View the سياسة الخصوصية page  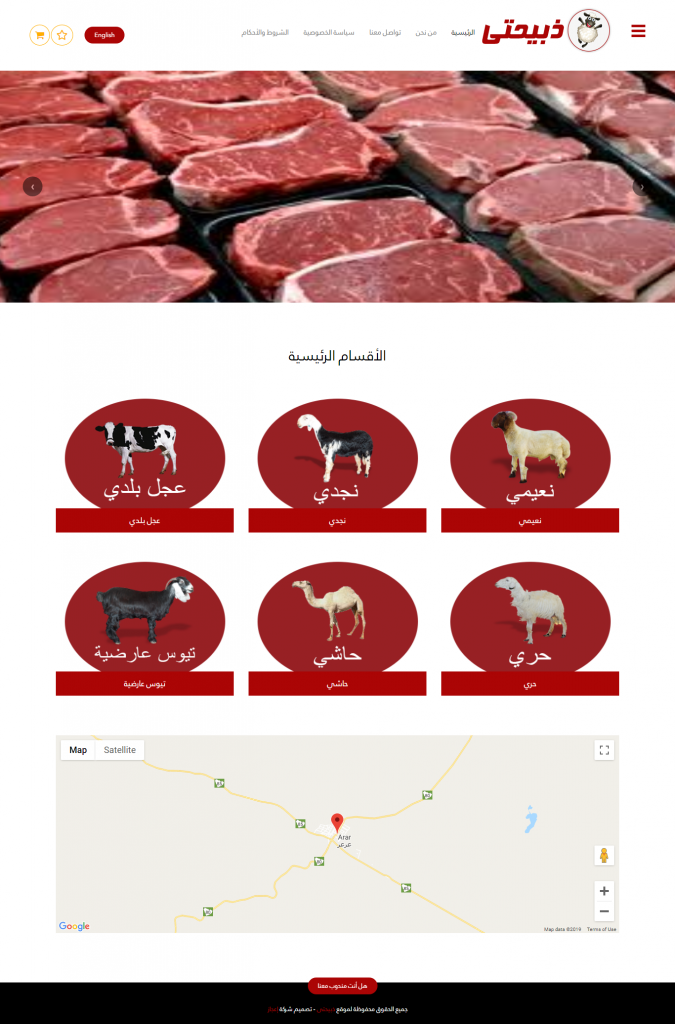[x=329, y=33]
